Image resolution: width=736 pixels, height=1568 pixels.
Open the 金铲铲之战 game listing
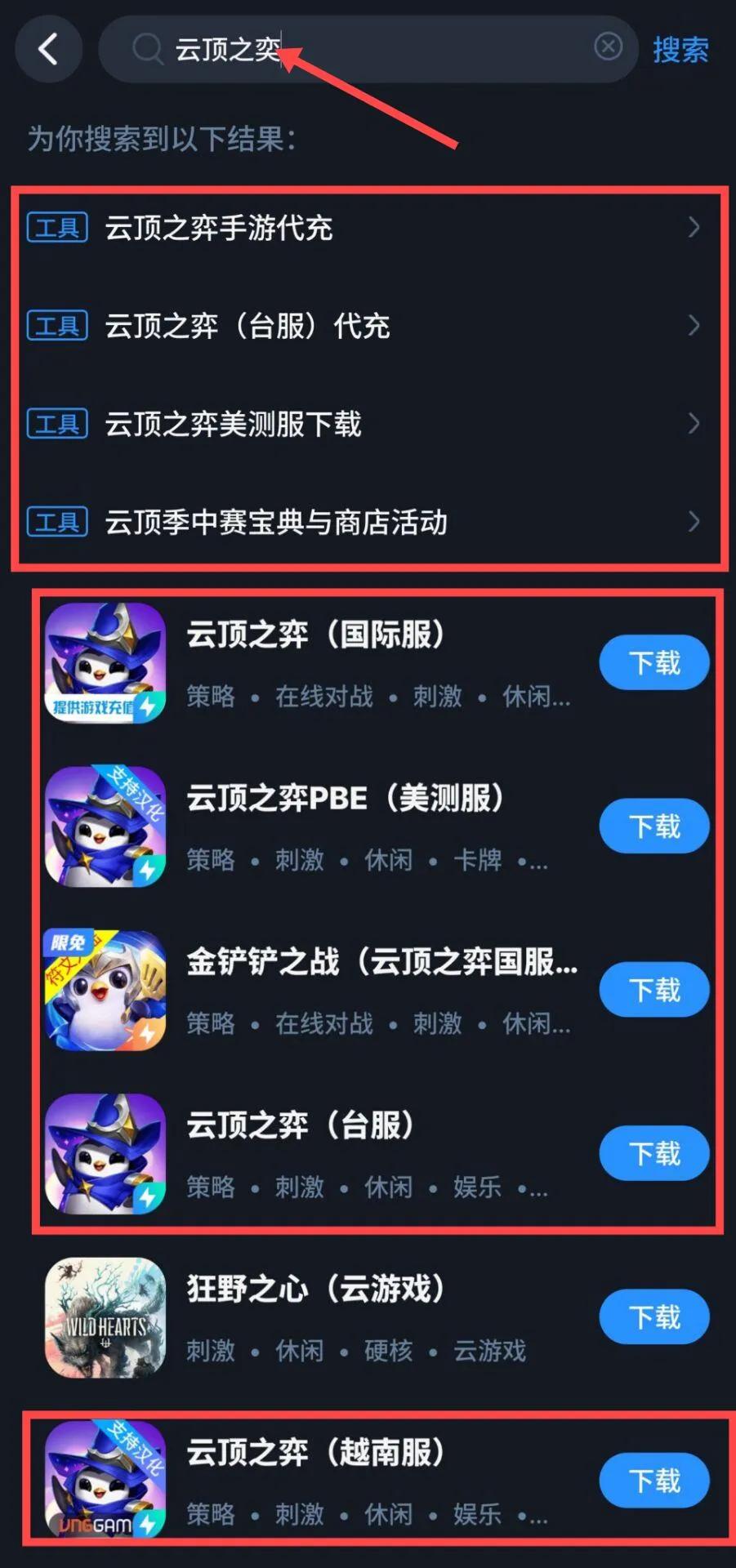click(x=380, y=962)
